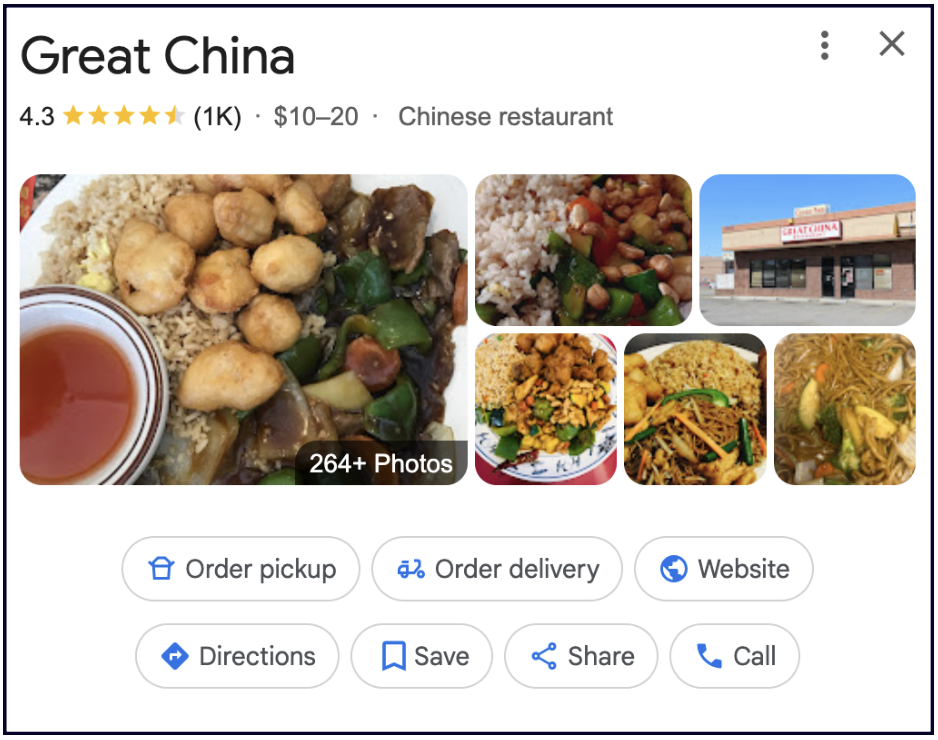Tap Order pickup

click(241, 569)
